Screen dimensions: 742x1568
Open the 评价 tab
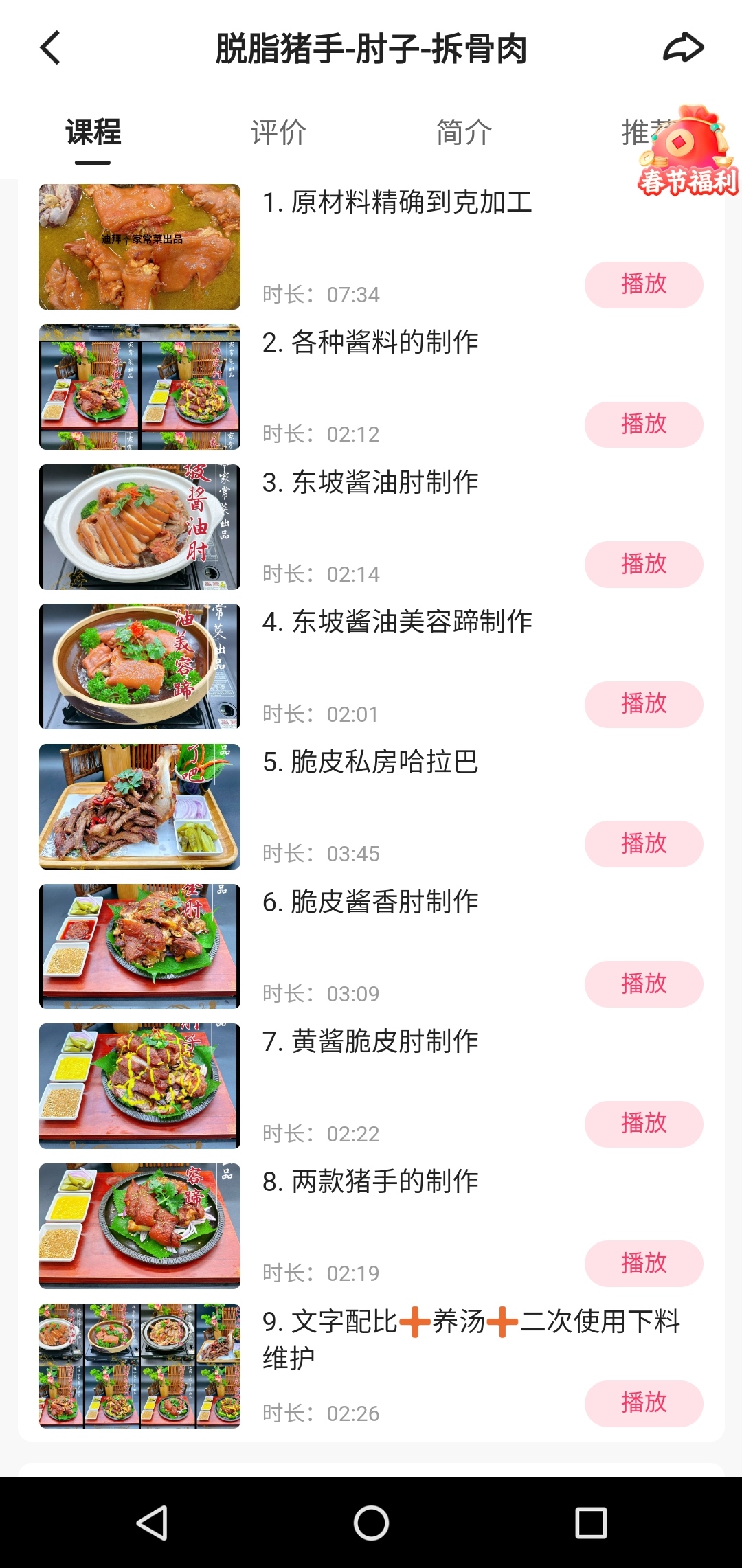coord(278,133)
